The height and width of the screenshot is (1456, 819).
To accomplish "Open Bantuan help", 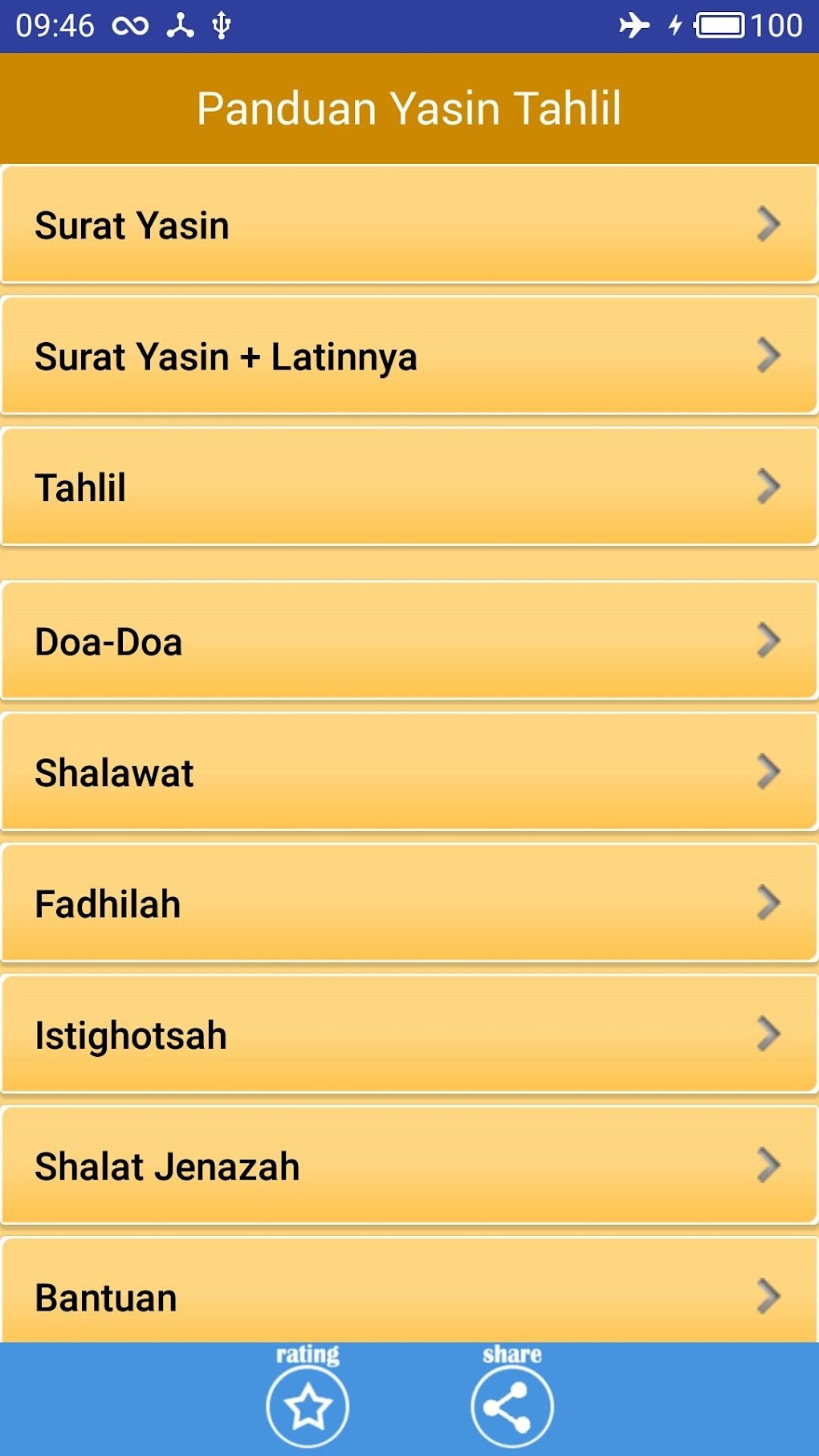I will tap(409, 1293).
